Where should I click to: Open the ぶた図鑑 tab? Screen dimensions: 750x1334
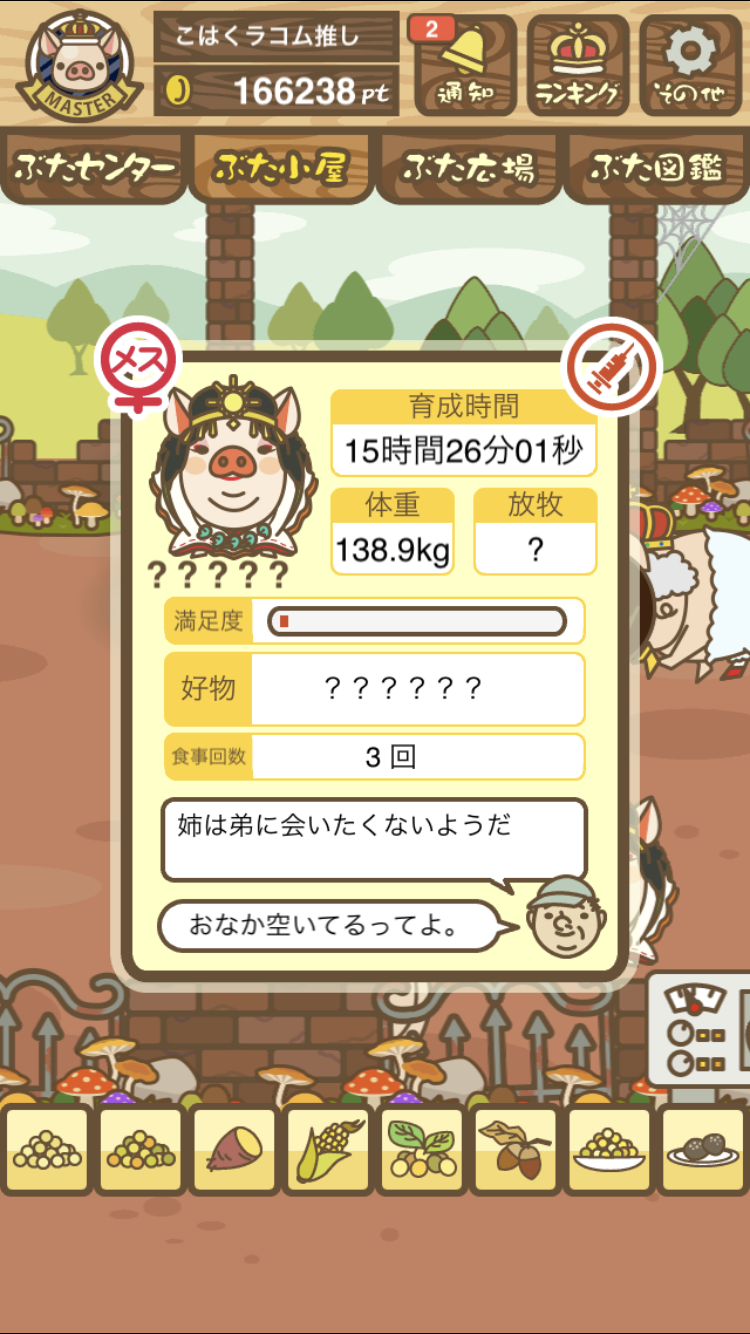(x=656, y=168)
